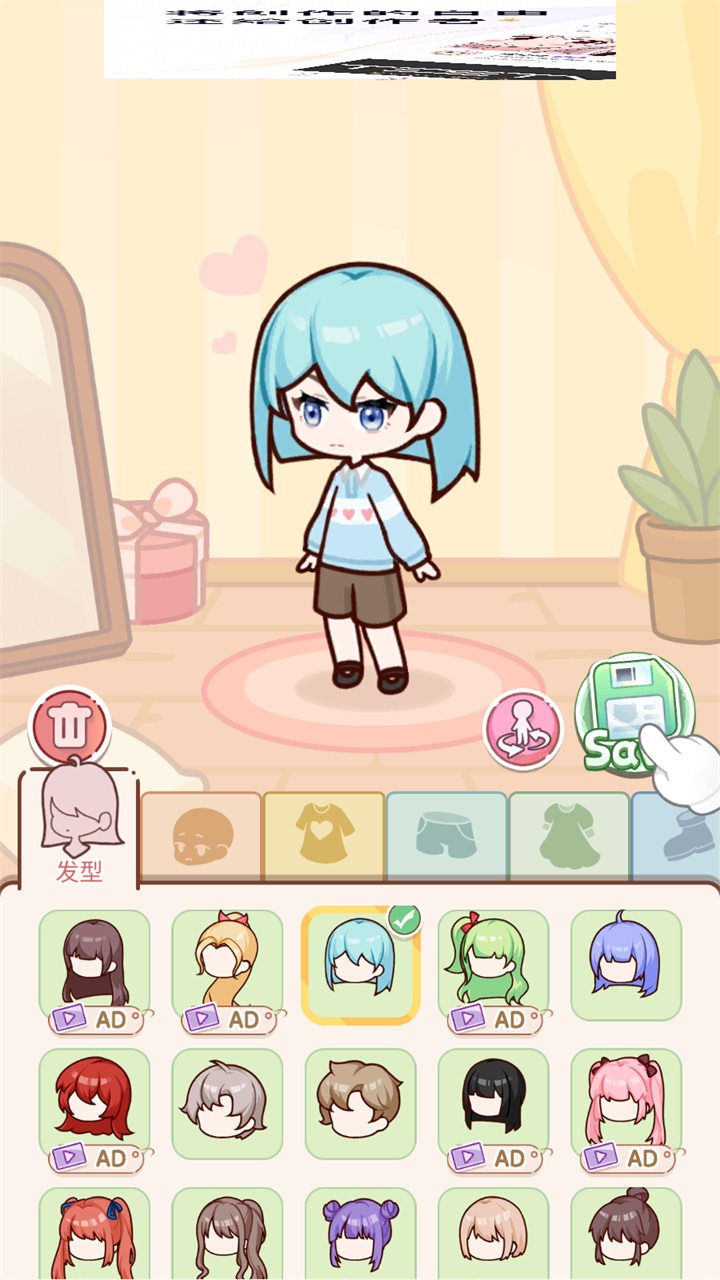Click the red chef hat icon

(70, 725)
